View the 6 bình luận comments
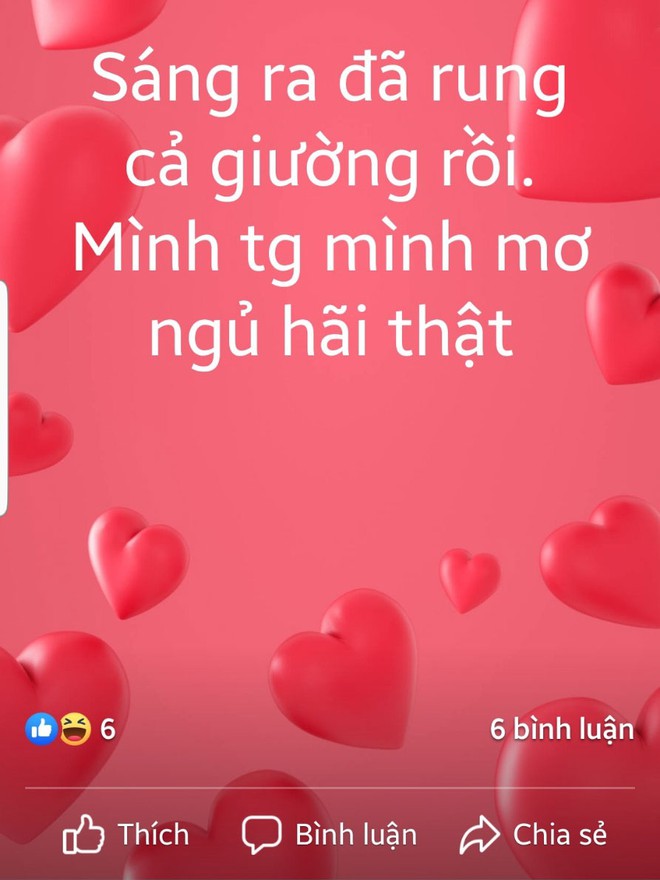The image size is (660, 880). click(561, 730)
